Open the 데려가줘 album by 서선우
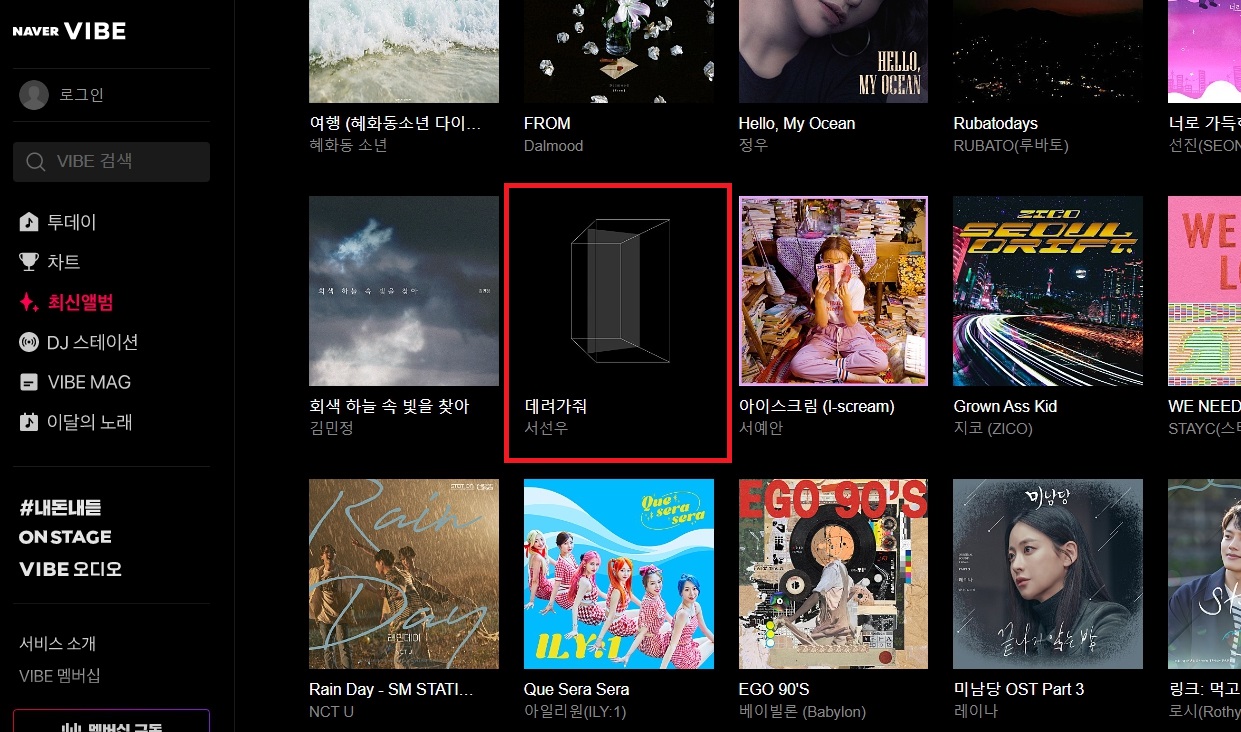 point(618,290)
